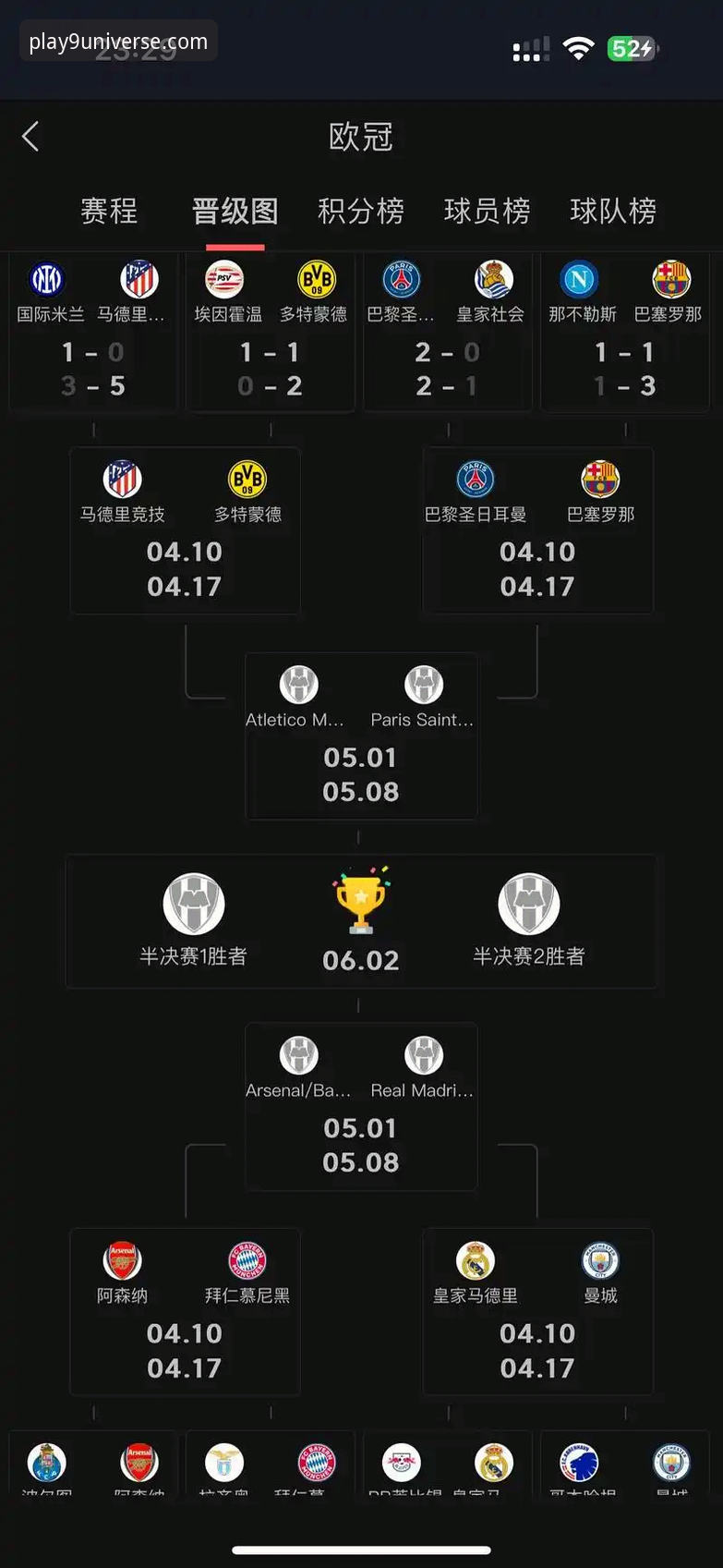Click the Inter Milan club crest
Screen dimensions: 723x1568
click(x=49, y=280)
